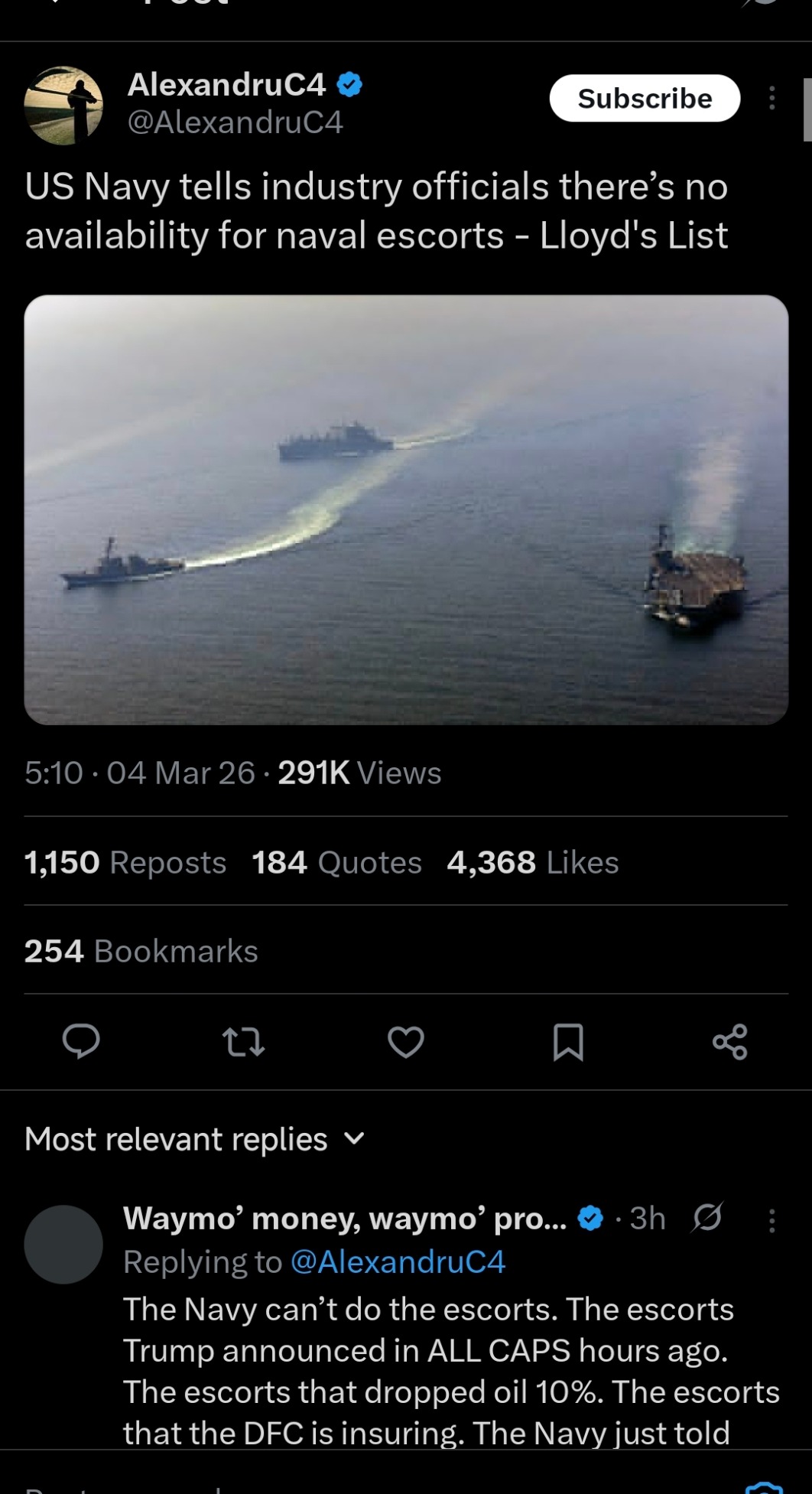
Task: Open Waymo' money reply's overflow menu
Action: (771, 1220)
